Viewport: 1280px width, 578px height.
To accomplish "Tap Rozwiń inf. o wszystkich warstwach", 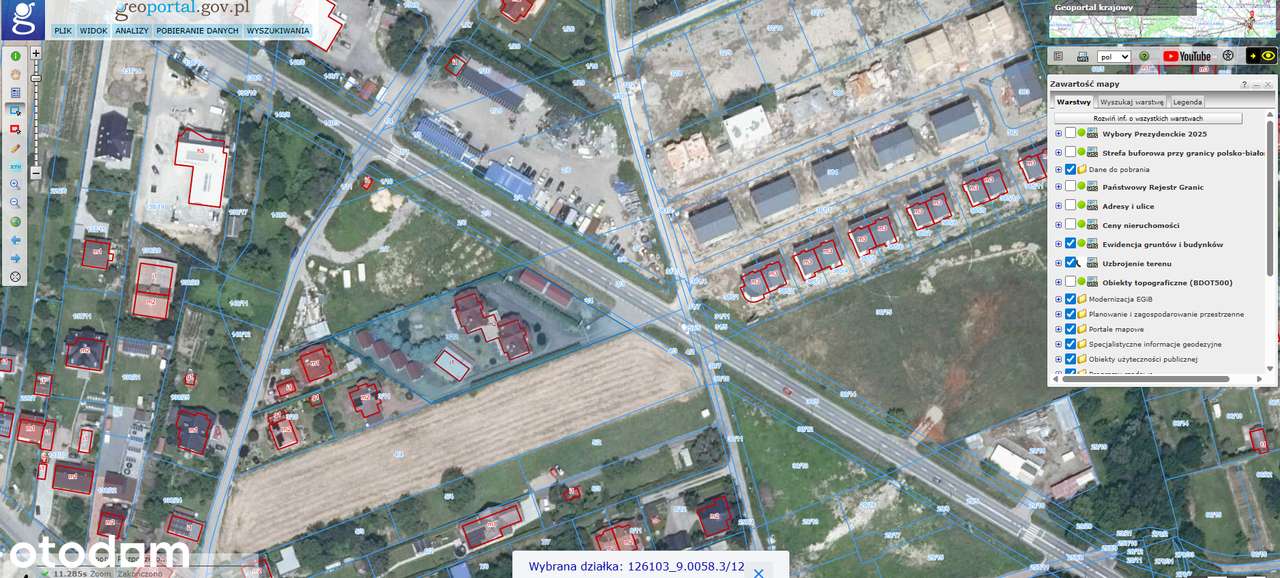I will point(1148,118).
